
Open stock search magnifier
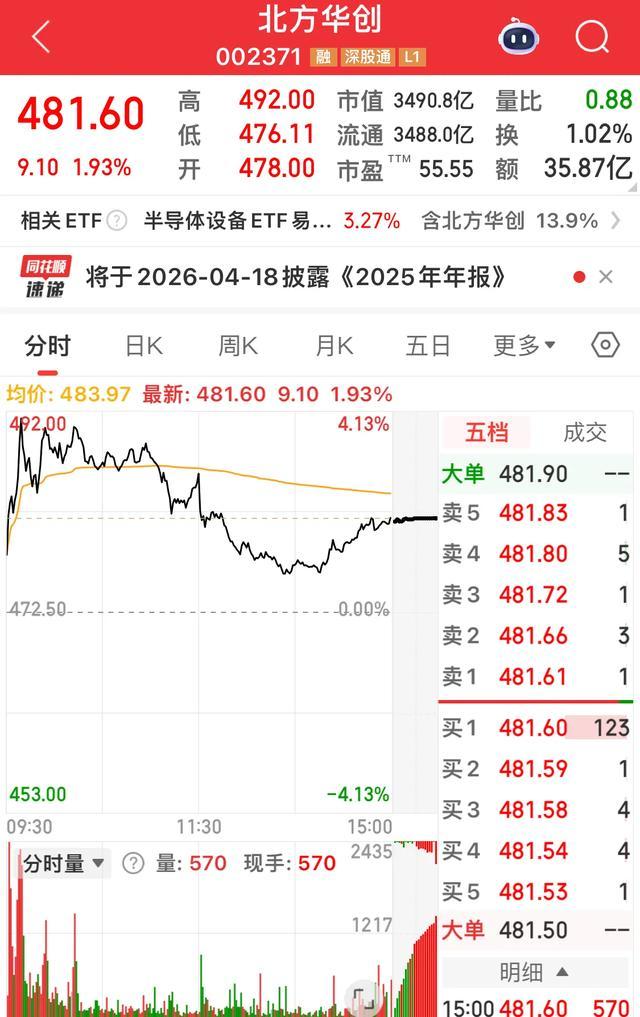[x=592, y=38]
